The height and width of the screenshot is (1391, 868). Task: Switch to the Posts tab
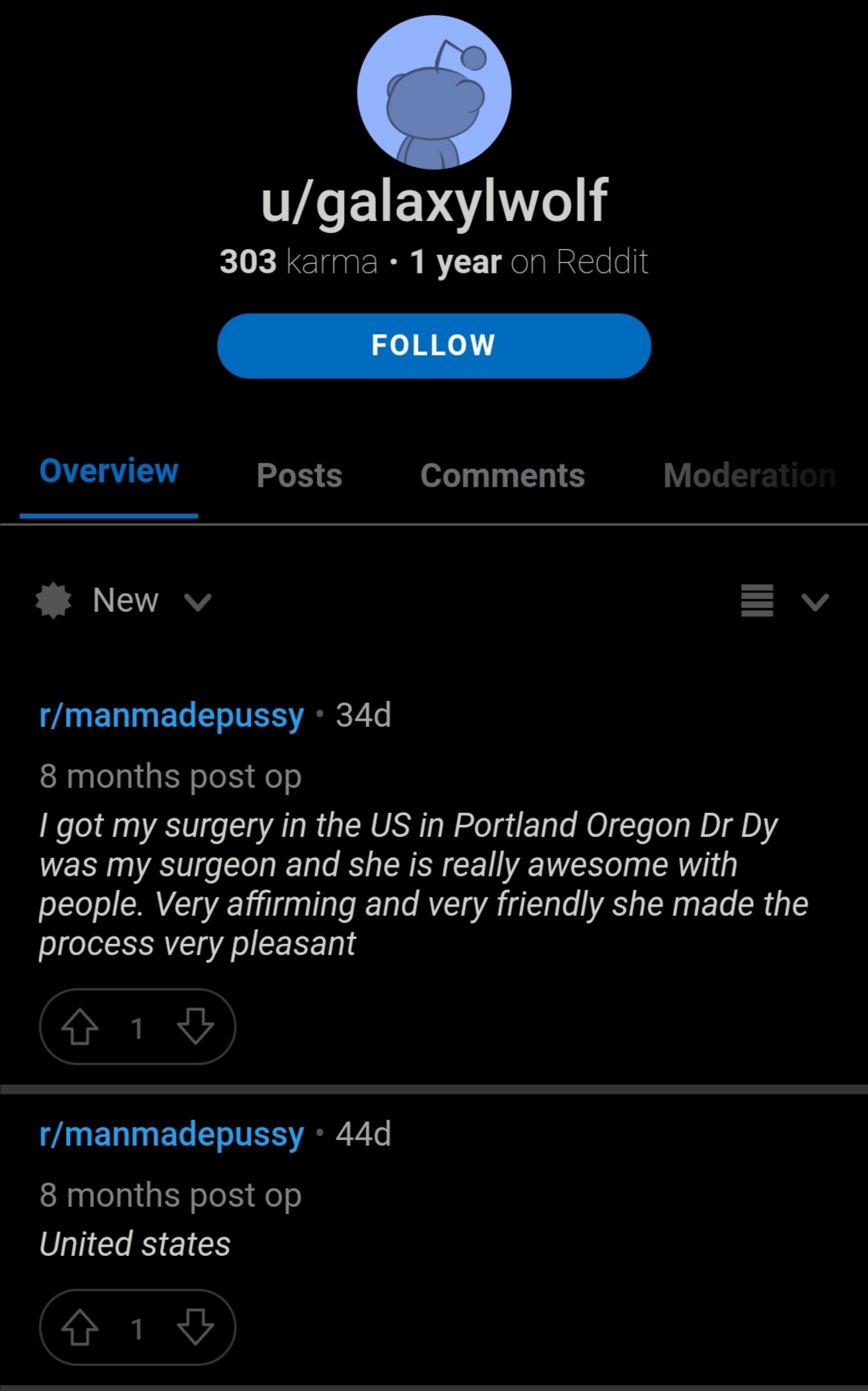click(x=299, y=475)
